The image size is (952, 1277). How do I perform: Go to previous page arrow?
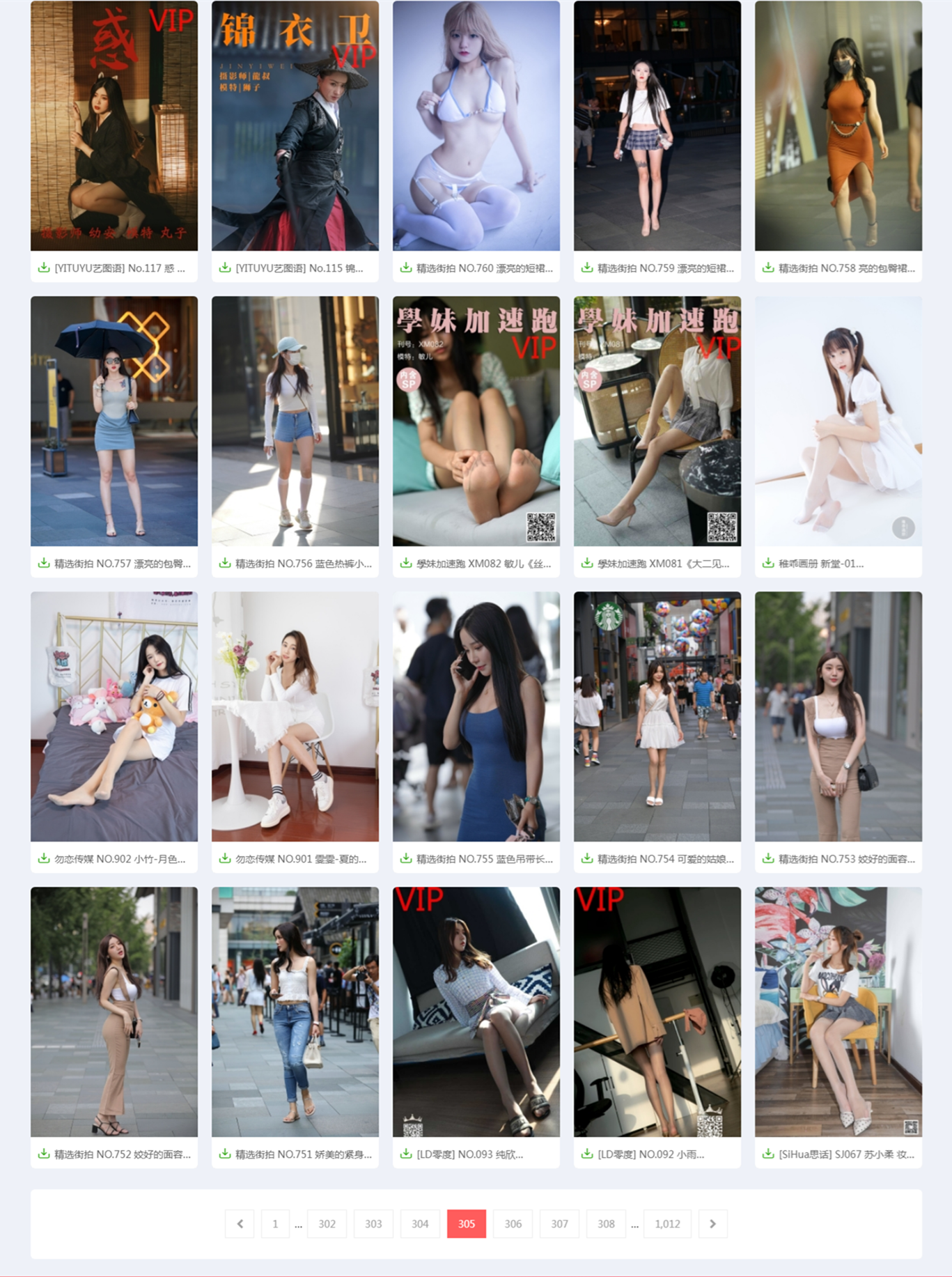click(240, 1224)
